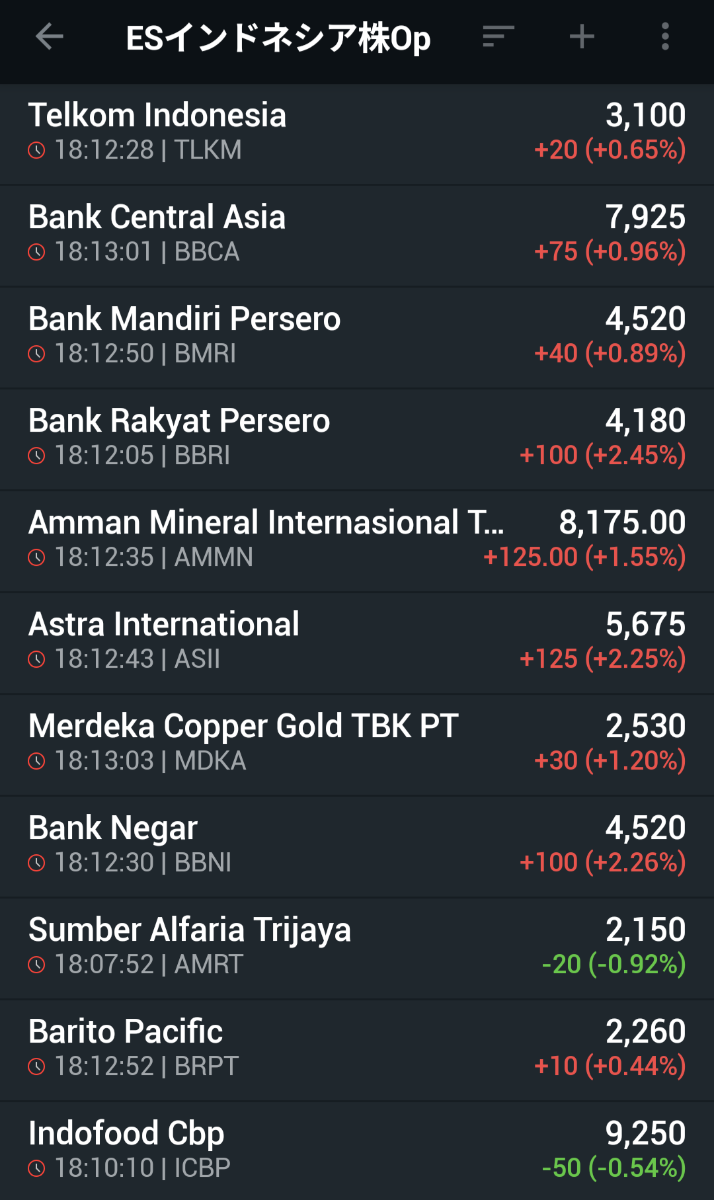
Task: Open the sort options icon
Action: tap(498, 37)
